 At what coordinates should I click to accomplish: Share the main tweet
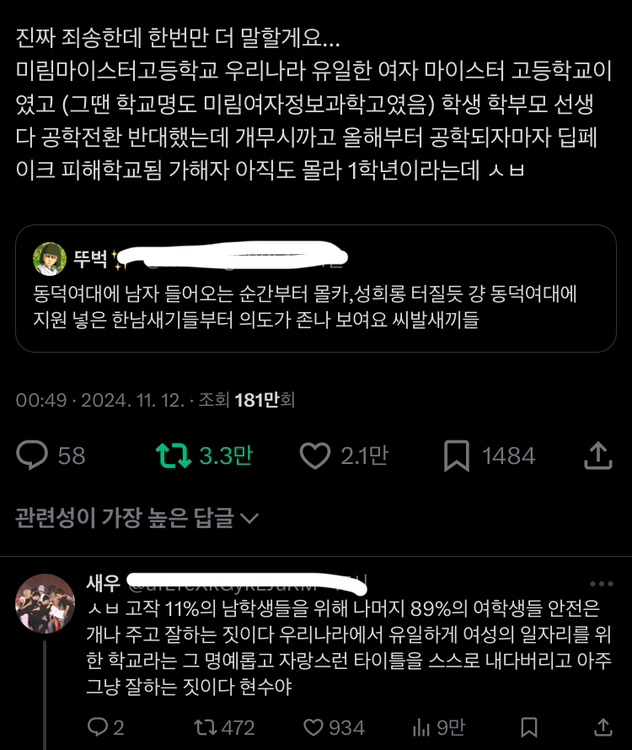tap(597, 456)
